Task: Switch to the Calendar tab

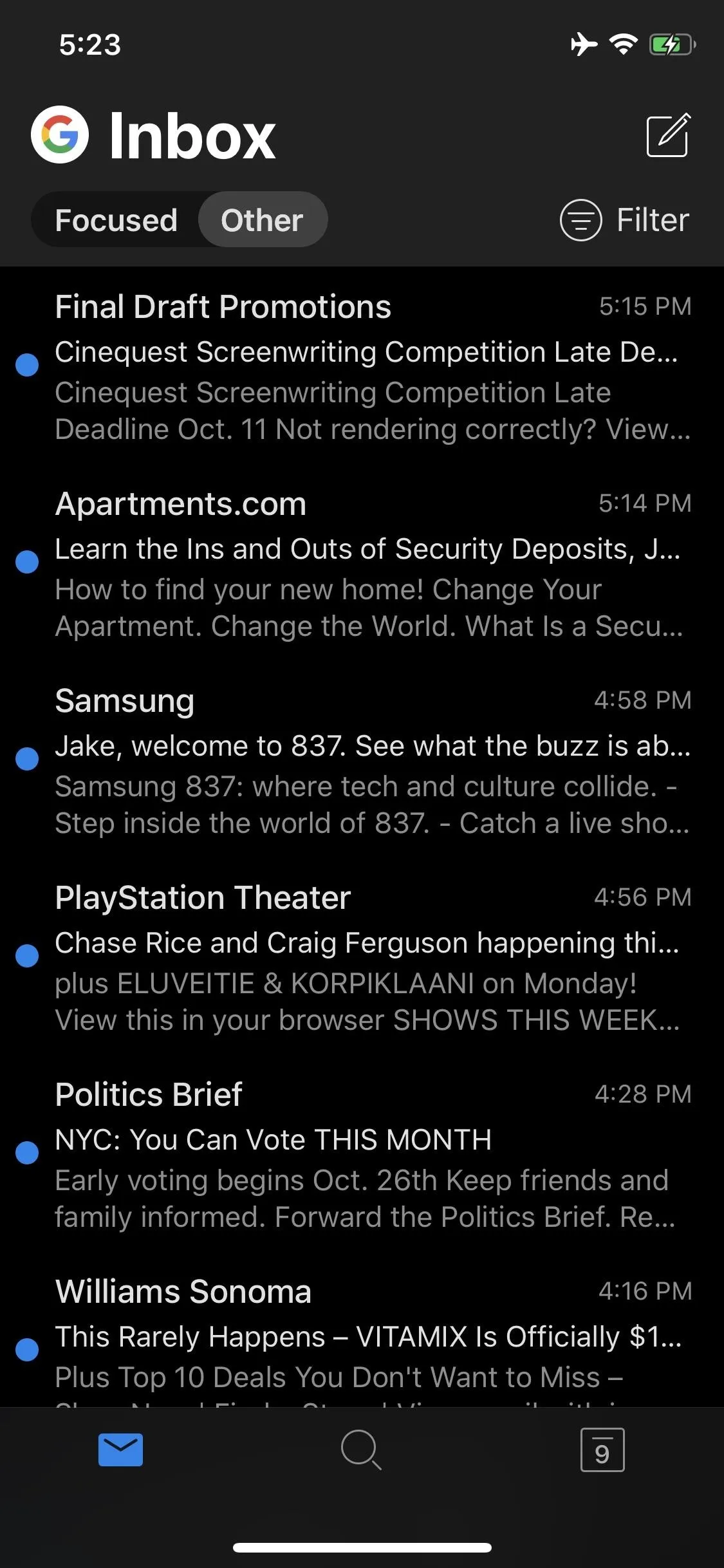Action: click(x=602, y=1450)
